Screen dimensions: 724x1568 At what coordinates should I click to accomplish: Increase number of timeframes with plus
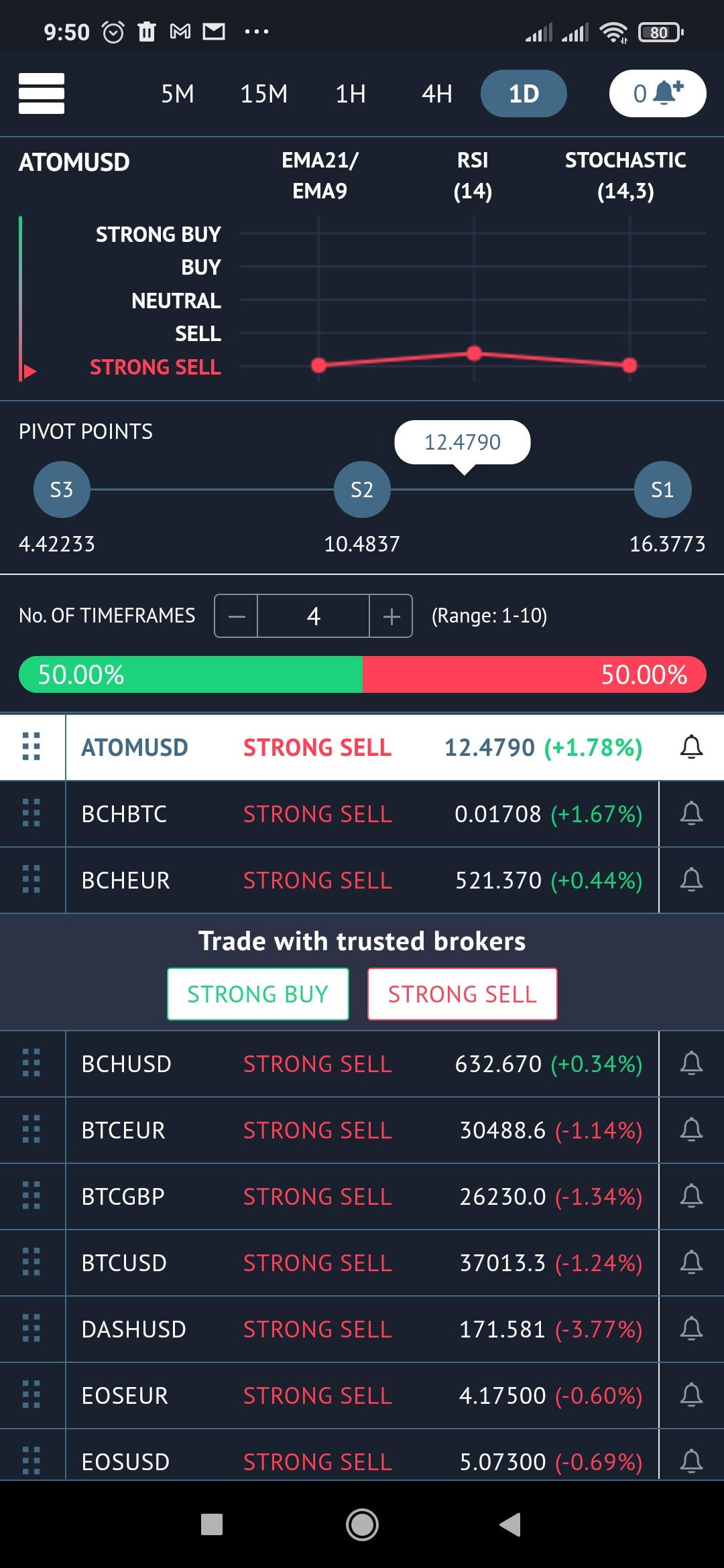point(391,616)
